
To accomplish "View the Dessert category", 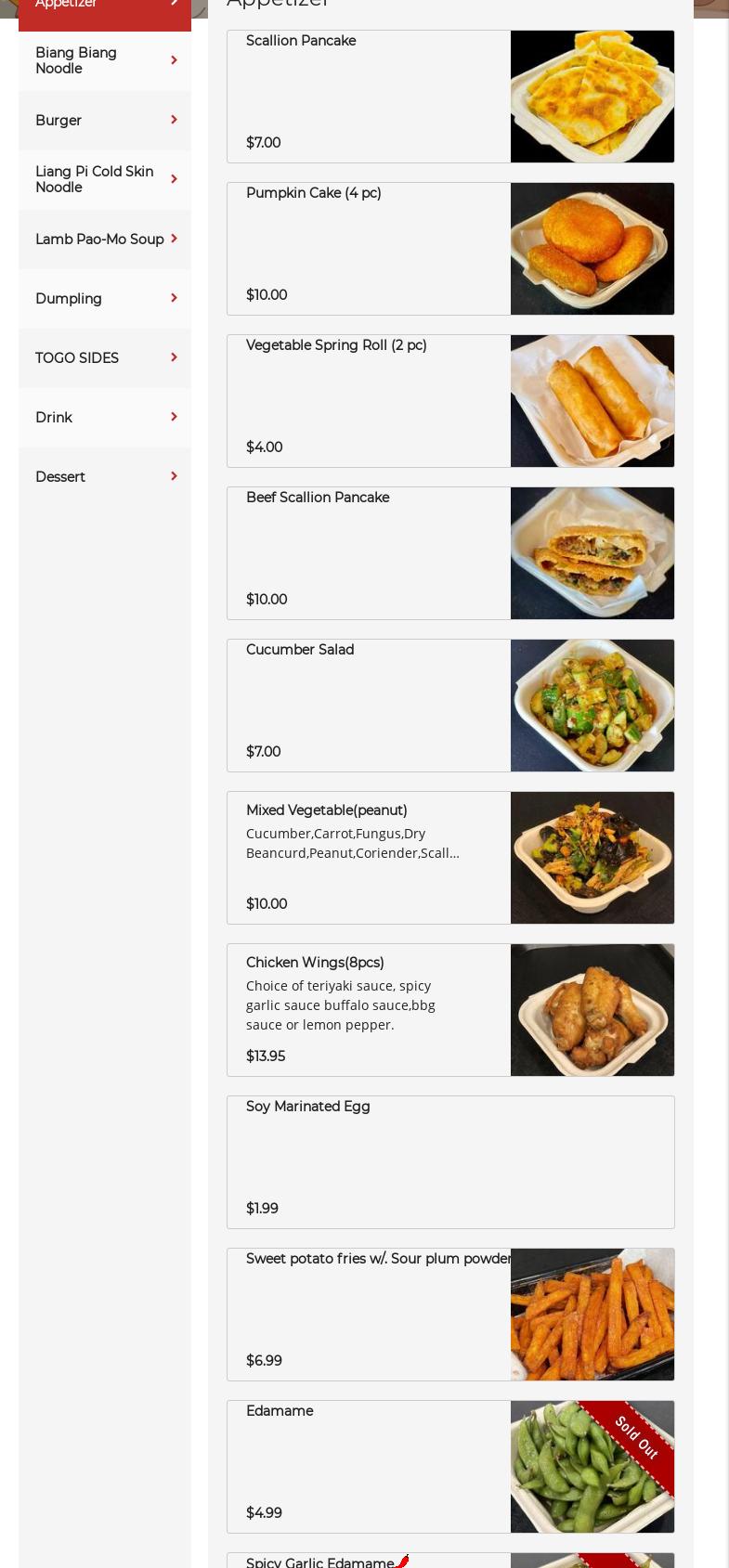I will pyautogui.click(x=104, y=477).
